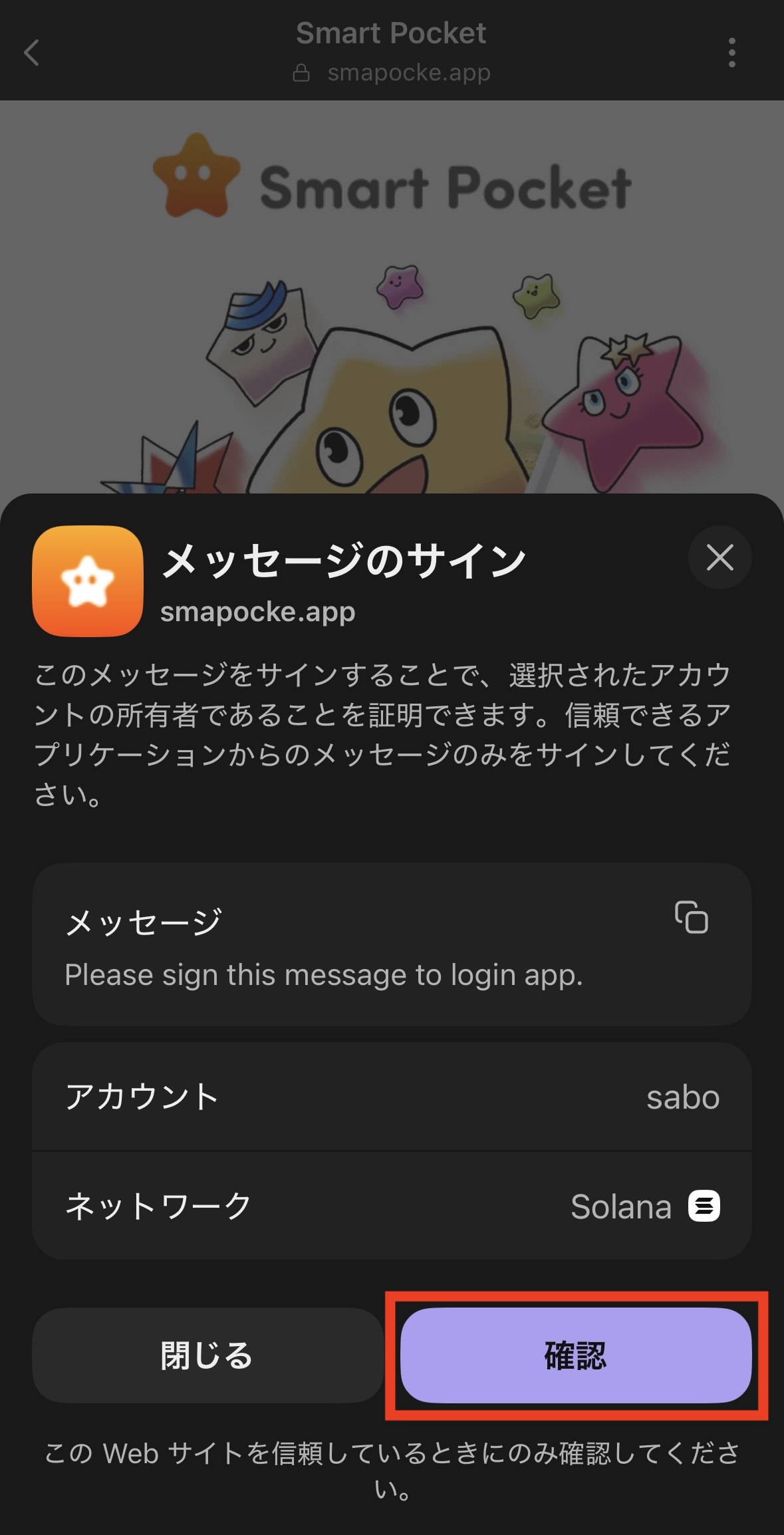This screenshot has height=1535, width=784.
Task: Copy the login message text
Action: click(692, 917)
